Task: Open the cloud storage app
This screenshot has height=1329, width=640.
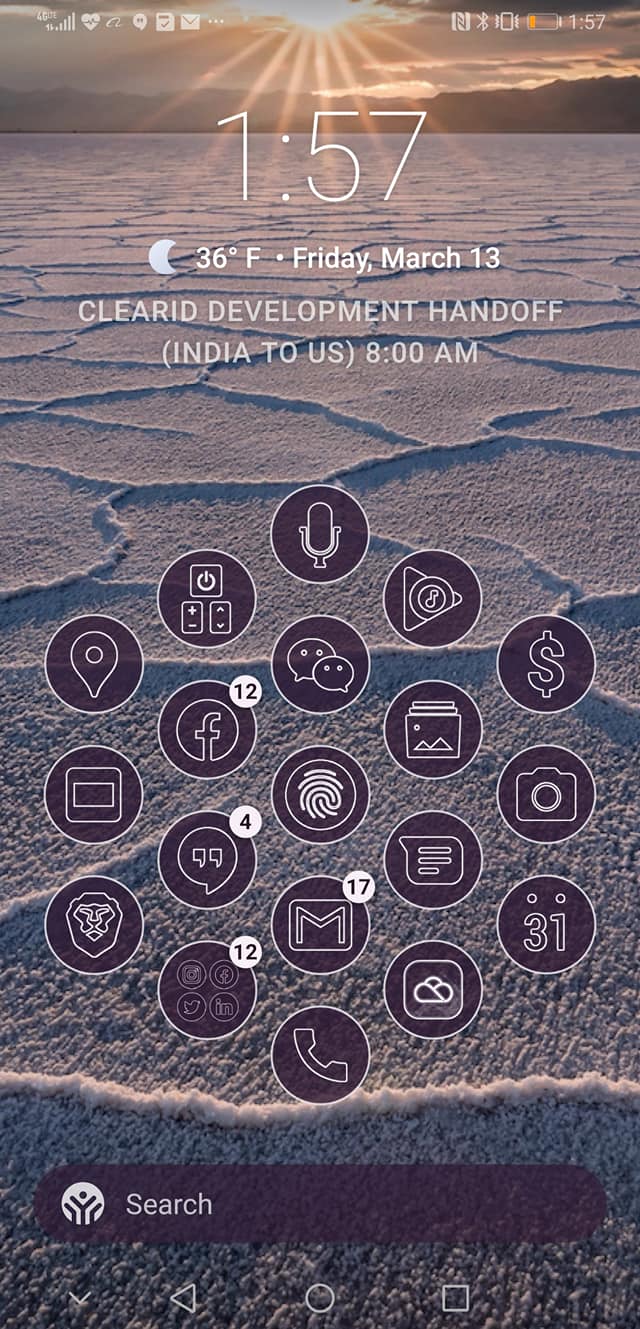Action: [x=433, y=990]
